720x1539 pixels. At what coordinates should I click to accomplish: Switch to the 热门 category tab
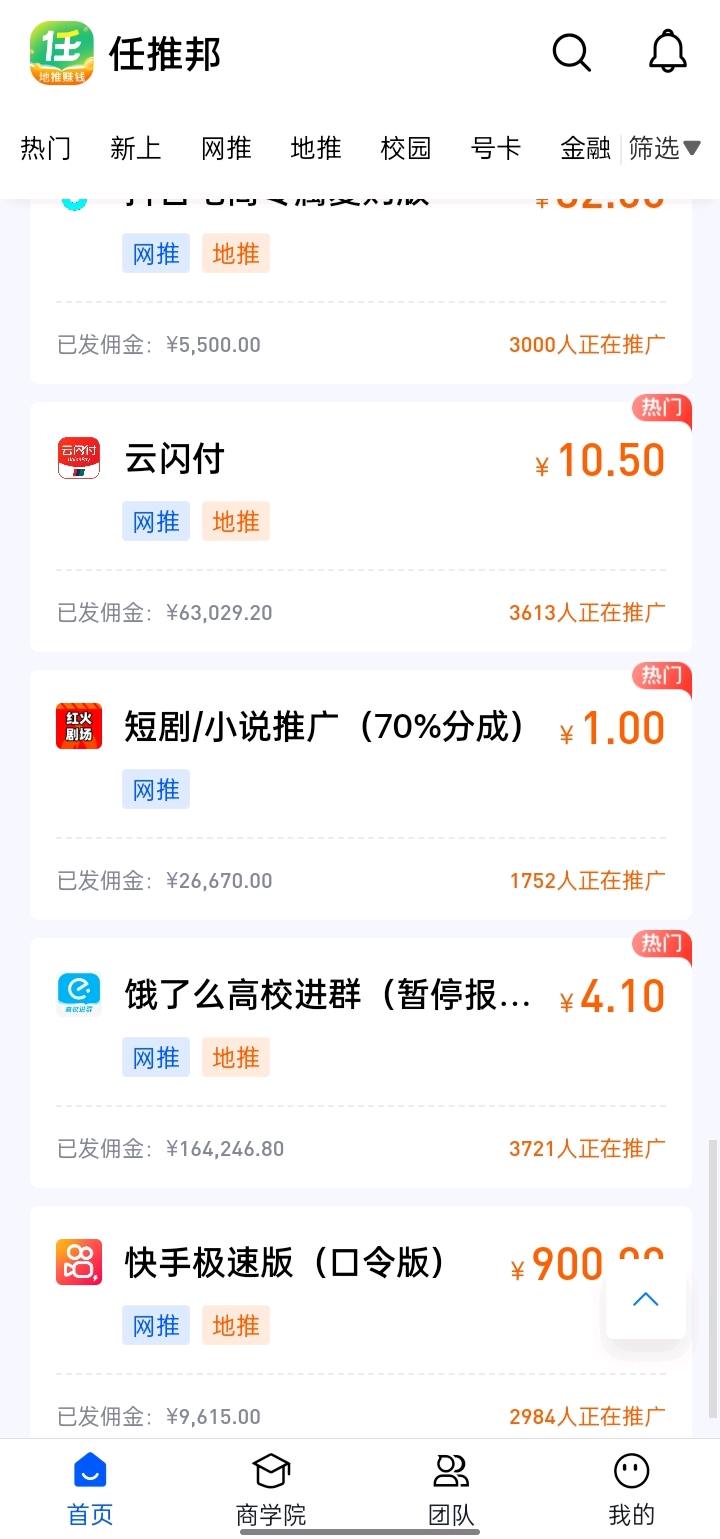tap(46, 149)
